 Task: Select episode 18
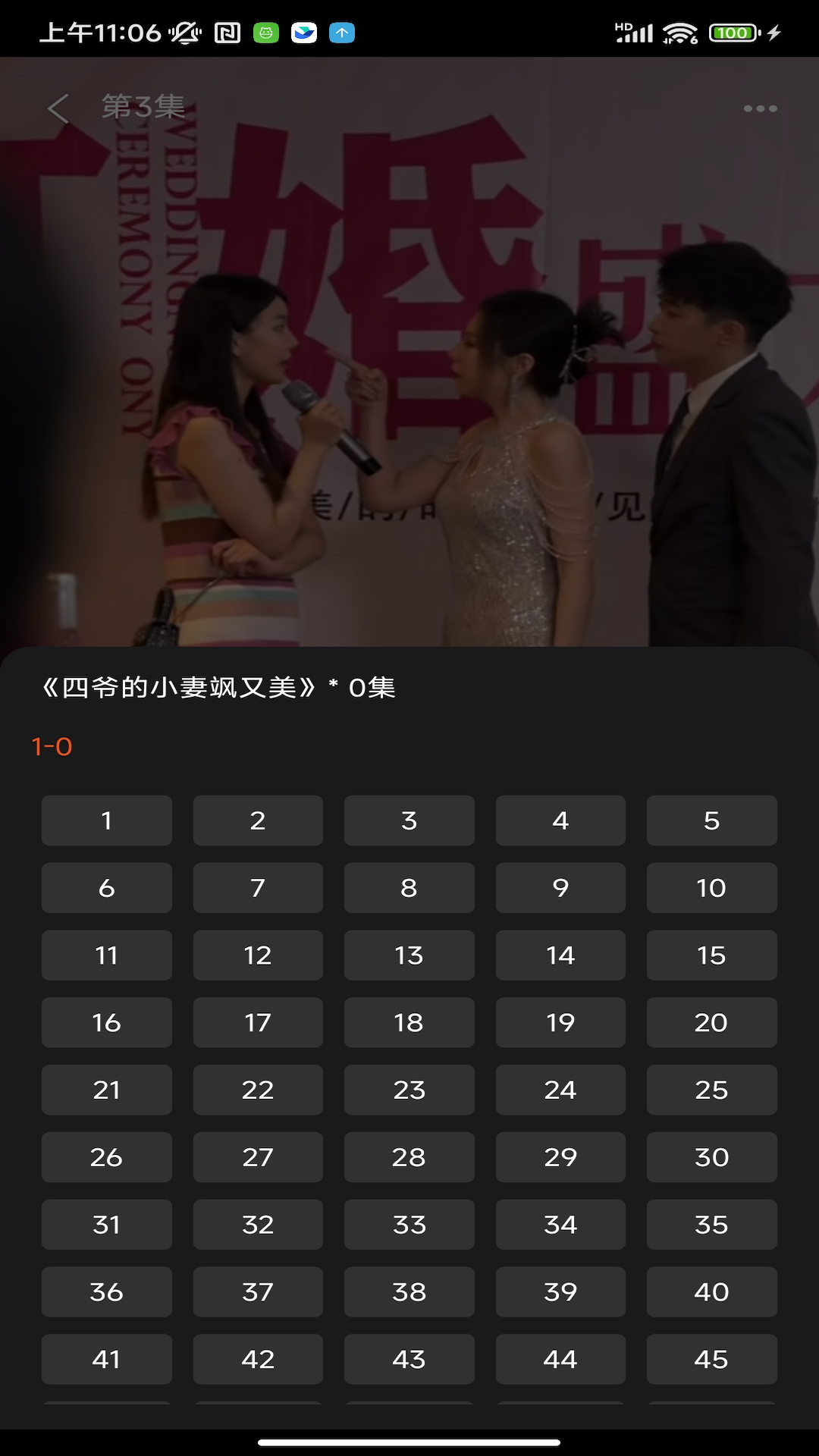pos(409,1023)
